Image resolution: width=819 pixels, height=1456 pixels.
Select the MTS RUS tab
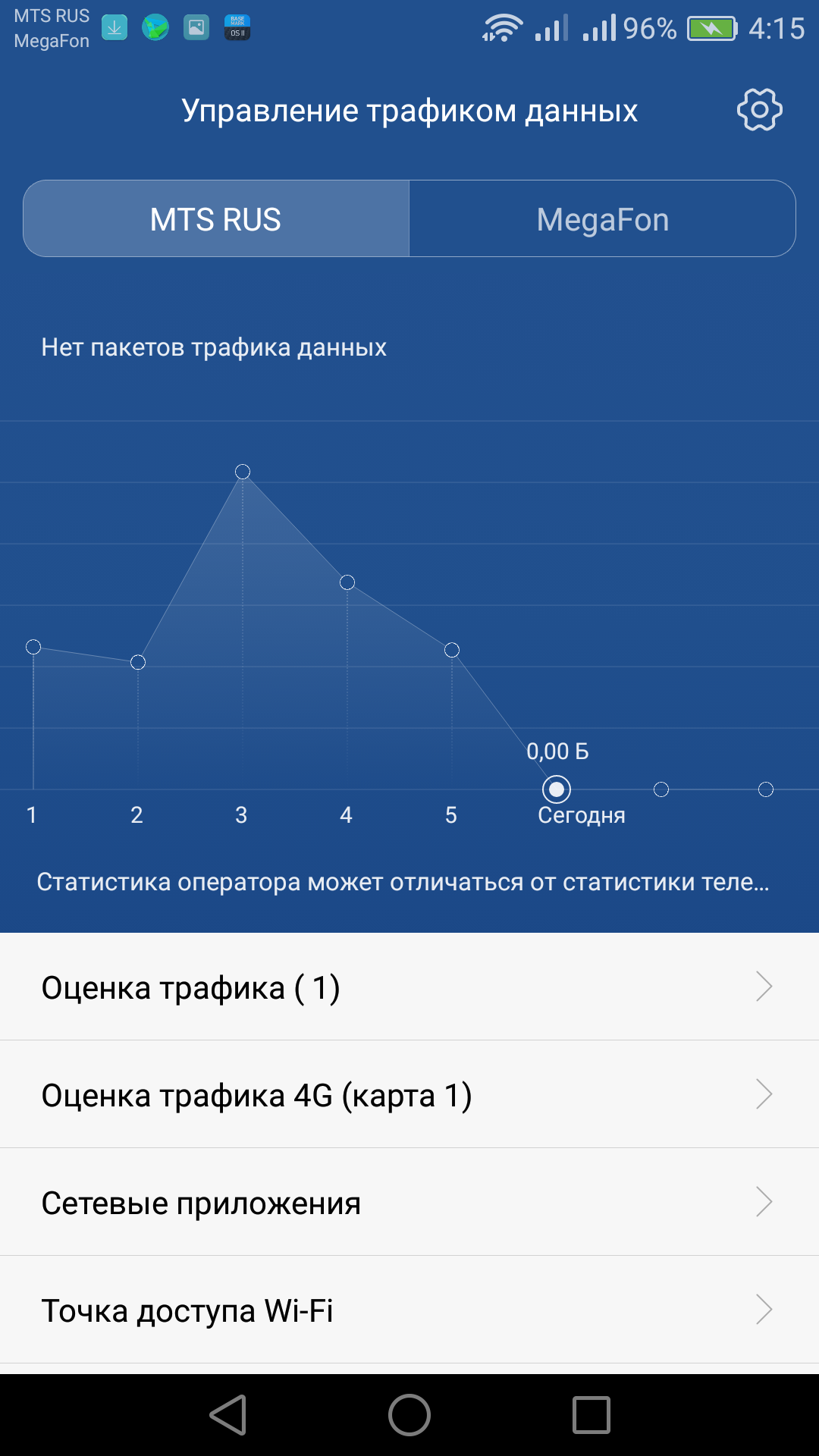coord(216,219)
